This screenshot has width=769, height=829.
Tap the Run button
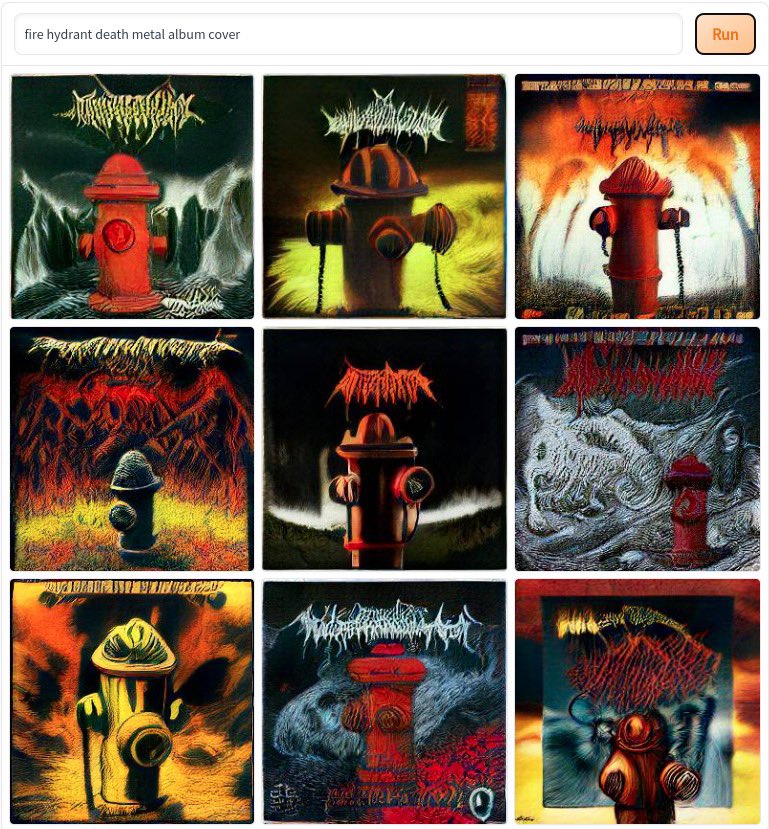724,34
